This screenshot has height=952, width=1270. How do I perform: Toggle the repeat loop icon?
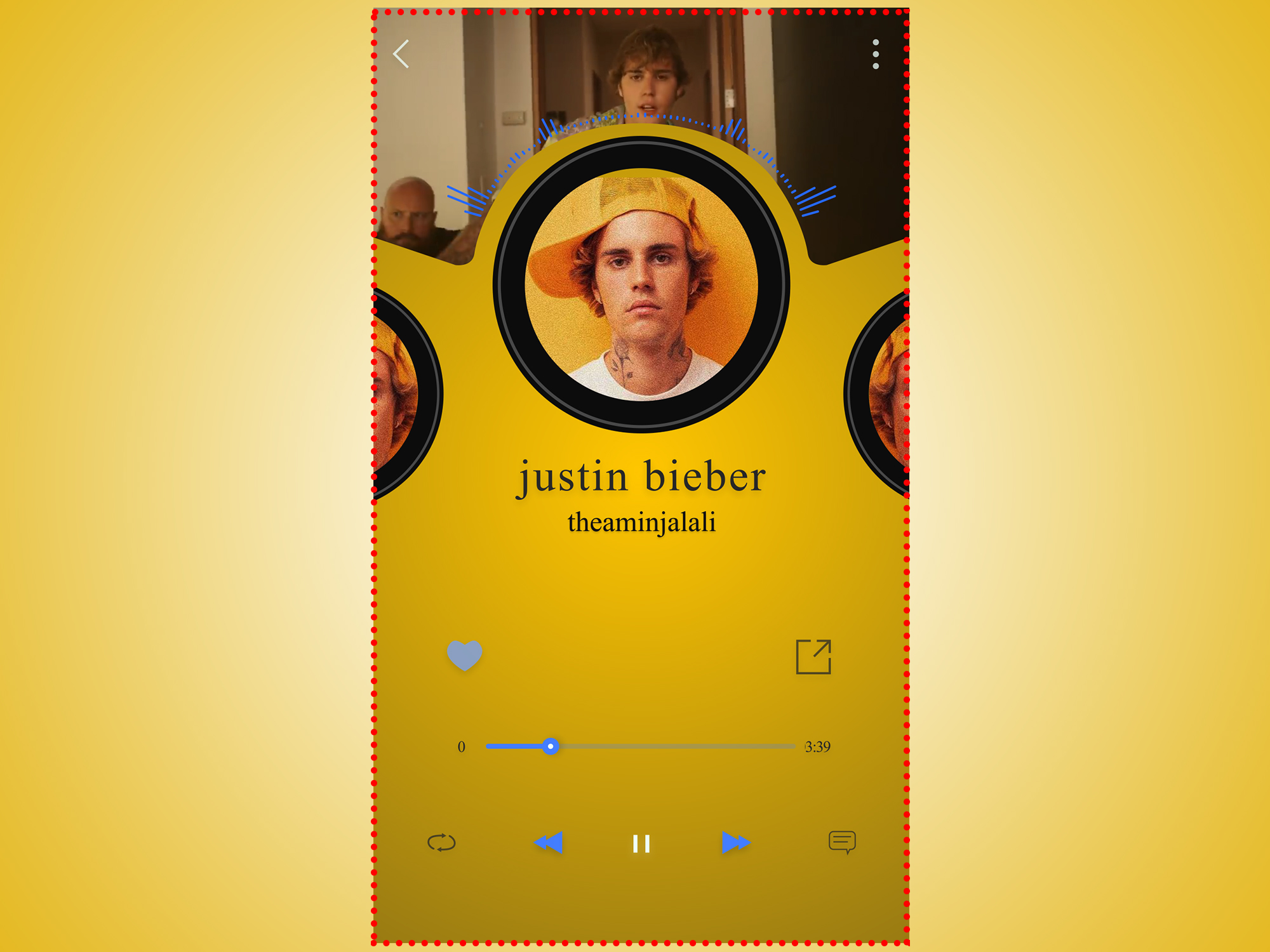[x=441, y=843]
